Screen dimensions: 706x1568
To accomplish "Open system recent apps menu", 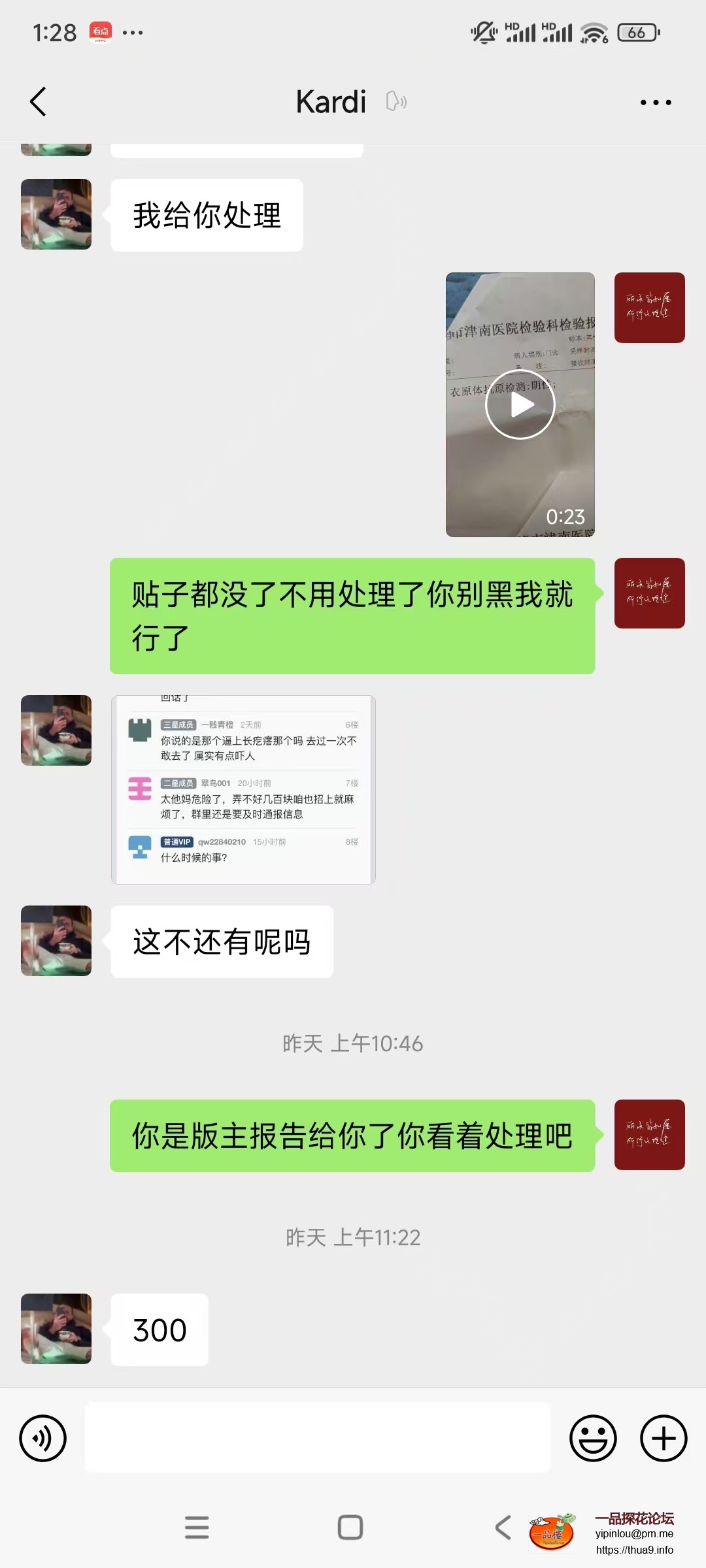I will 197,1527.
